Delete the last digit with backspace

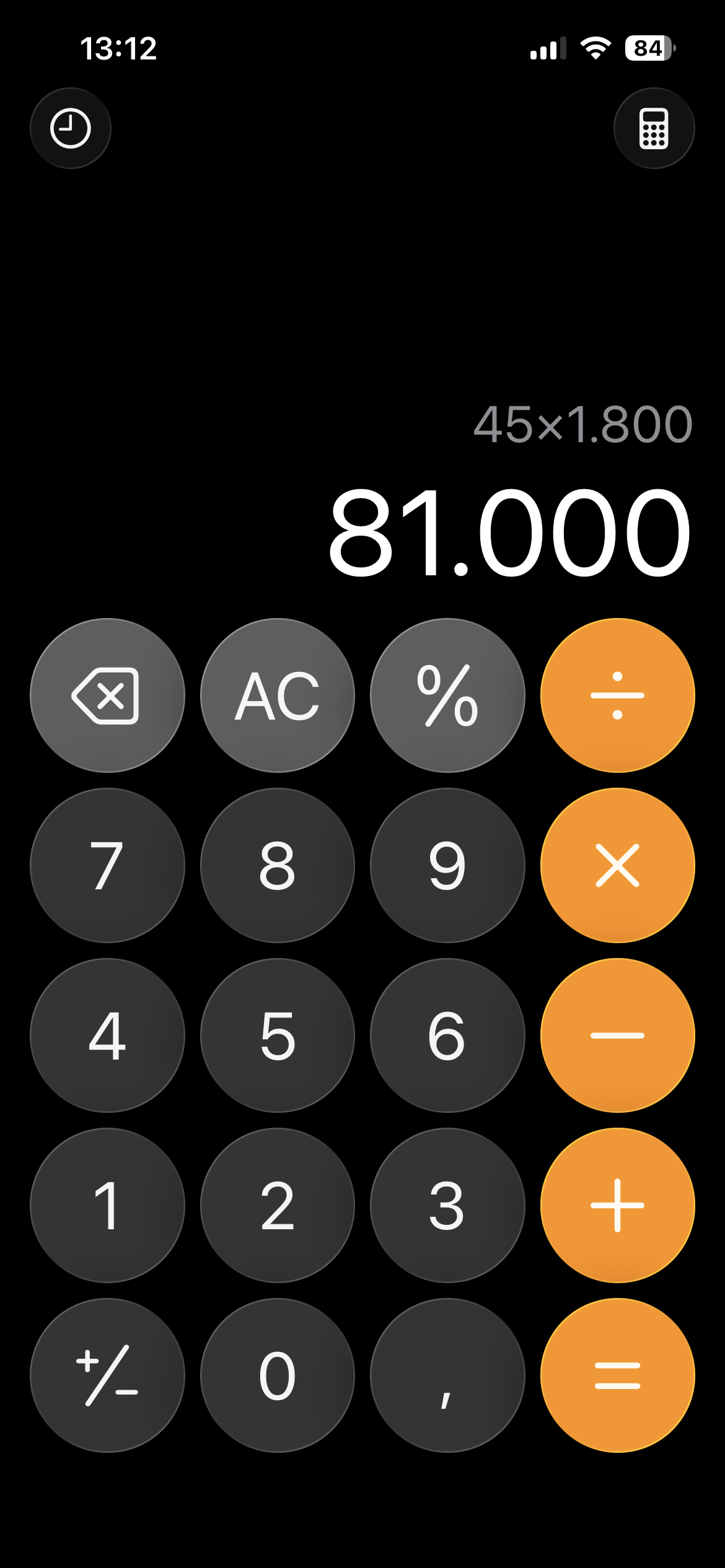(107, 695)
